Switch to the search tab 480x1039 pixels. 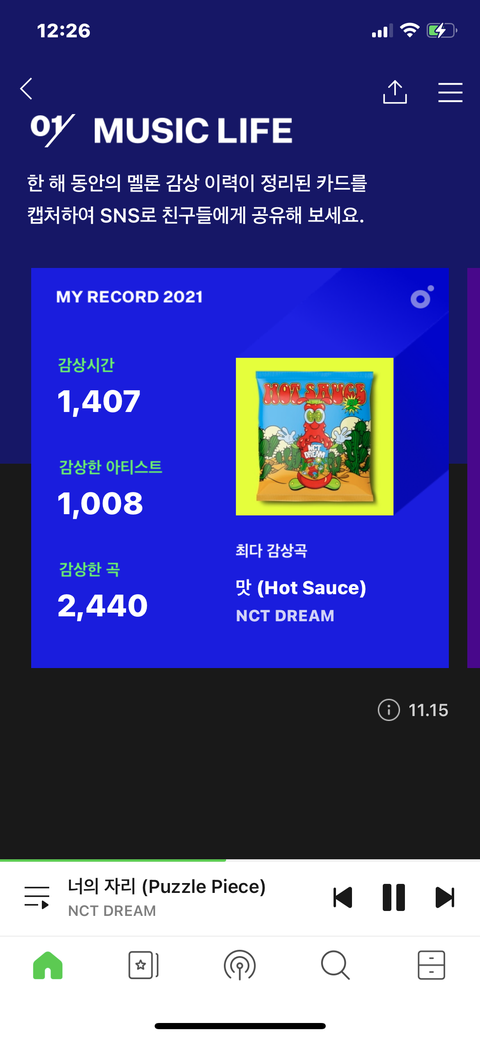point(335,965)
